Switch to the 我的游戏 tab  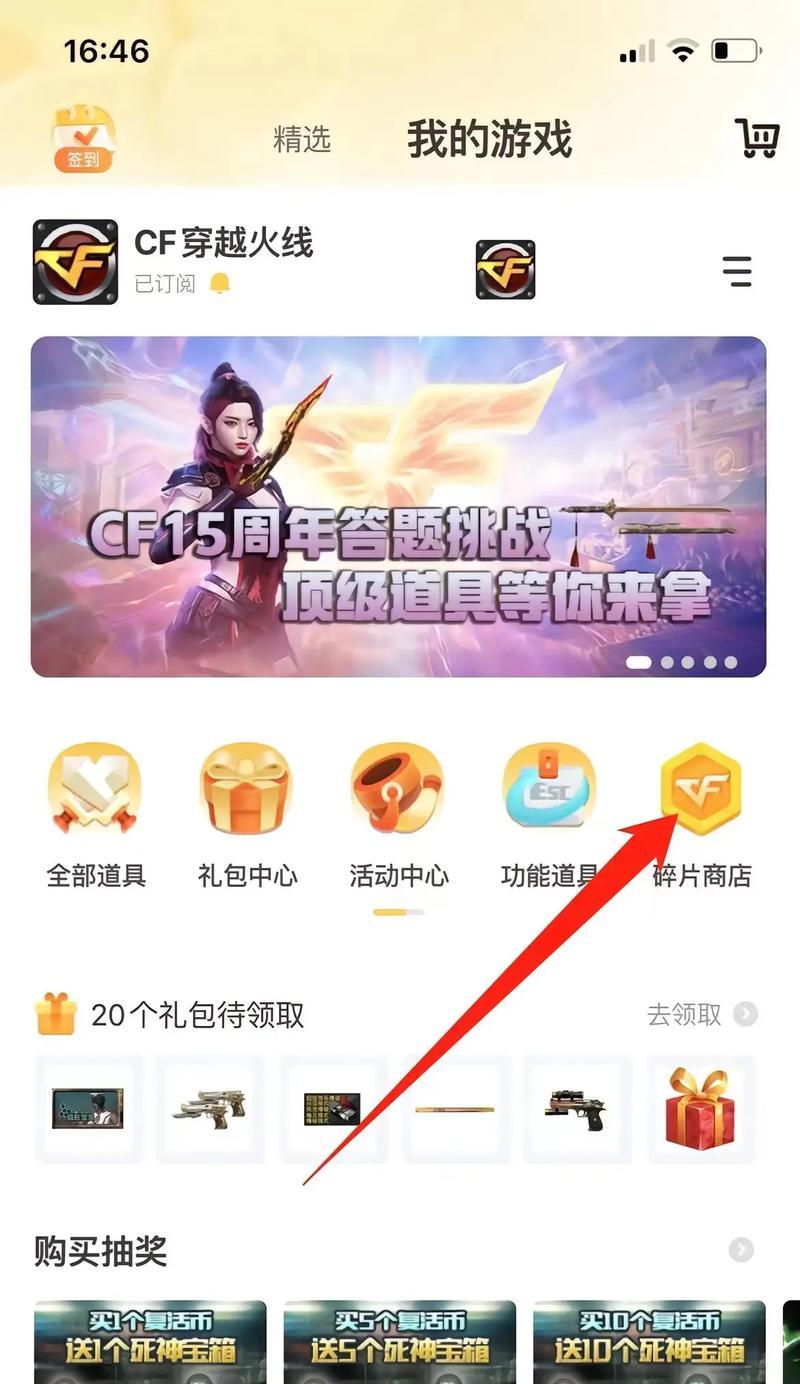(489, 138)
